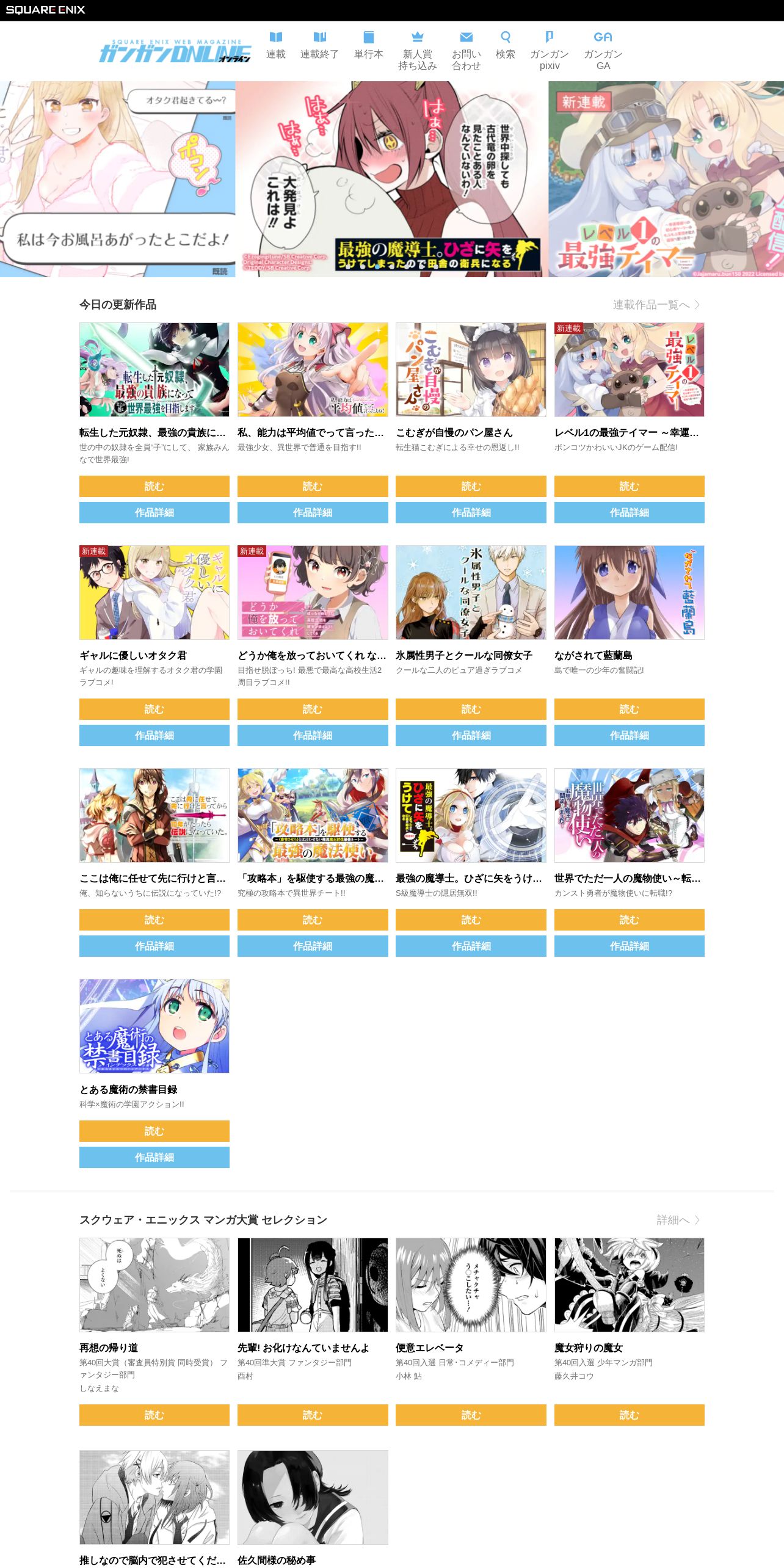784x1568 pixels.
Task: View 作品詳細 for ながされて藍蘭島
Action: (629, 735)
